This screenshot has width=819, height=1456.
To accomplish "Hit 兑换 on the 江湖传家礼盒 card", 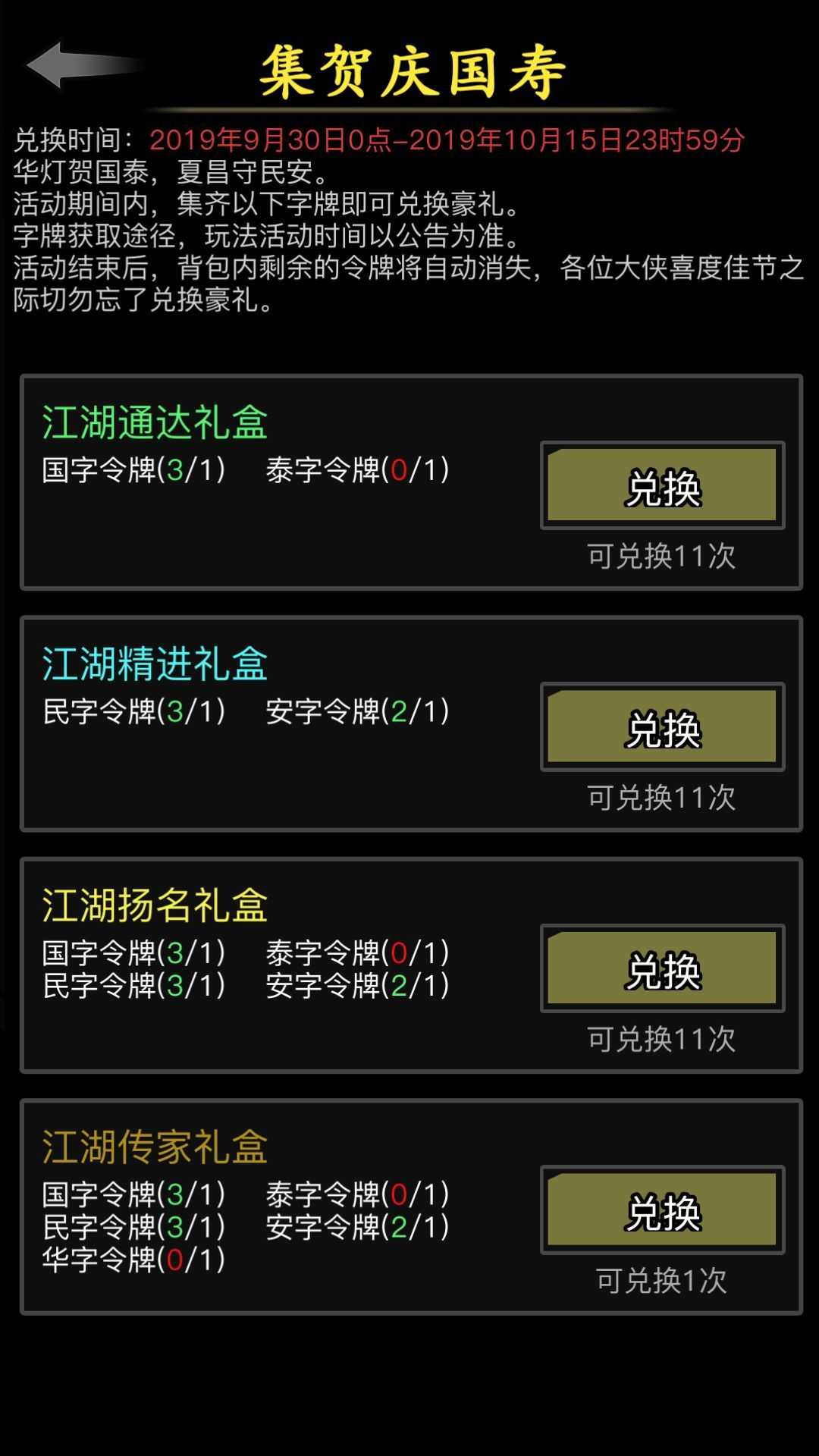I will [x=662, y=1210].
